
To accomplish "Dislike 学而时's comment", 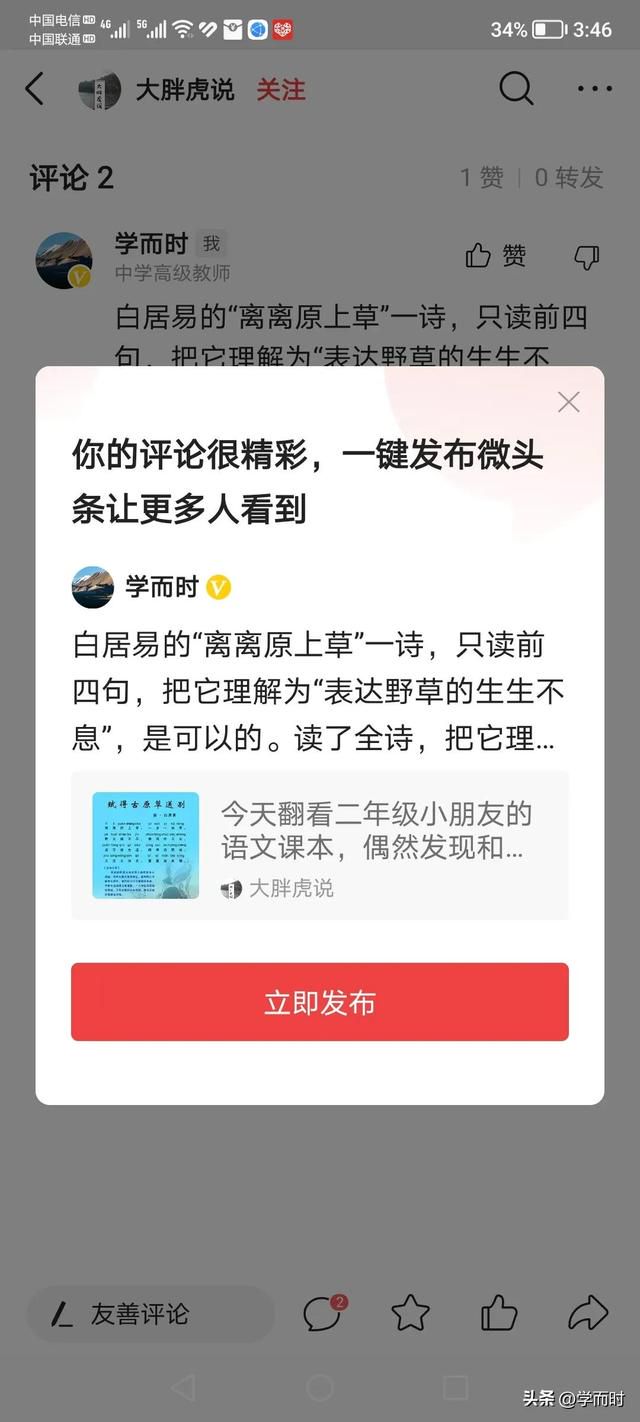I will click(587, 257).
